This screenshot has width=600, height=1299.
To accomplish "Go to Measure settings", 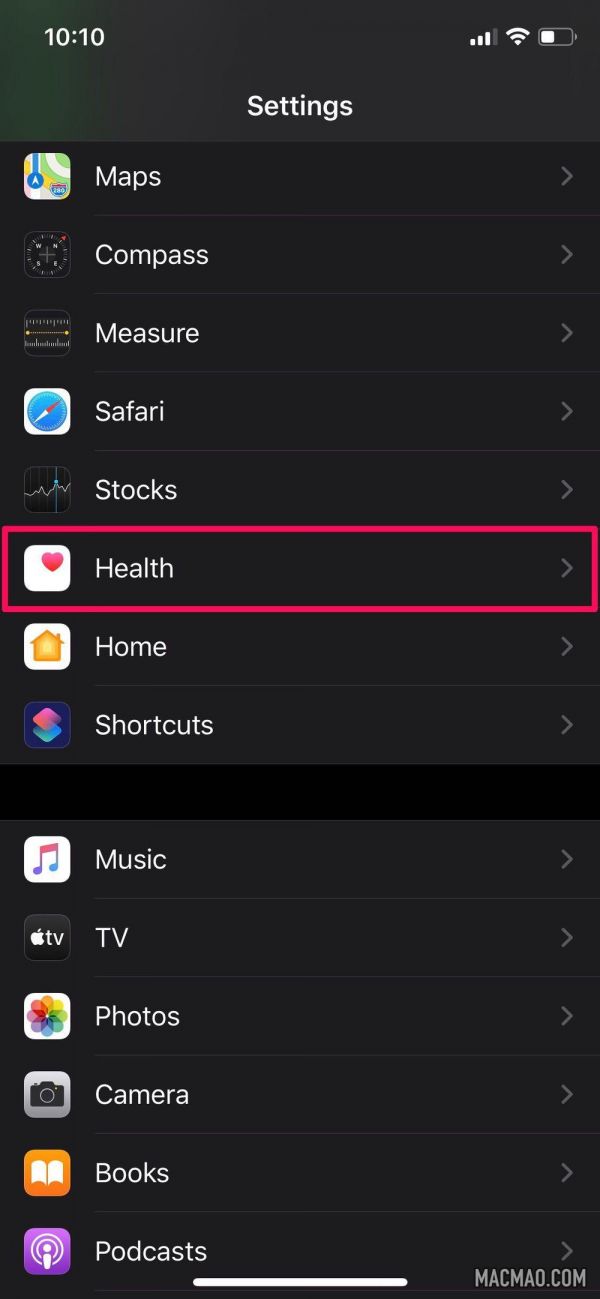I will pos(300,333).
